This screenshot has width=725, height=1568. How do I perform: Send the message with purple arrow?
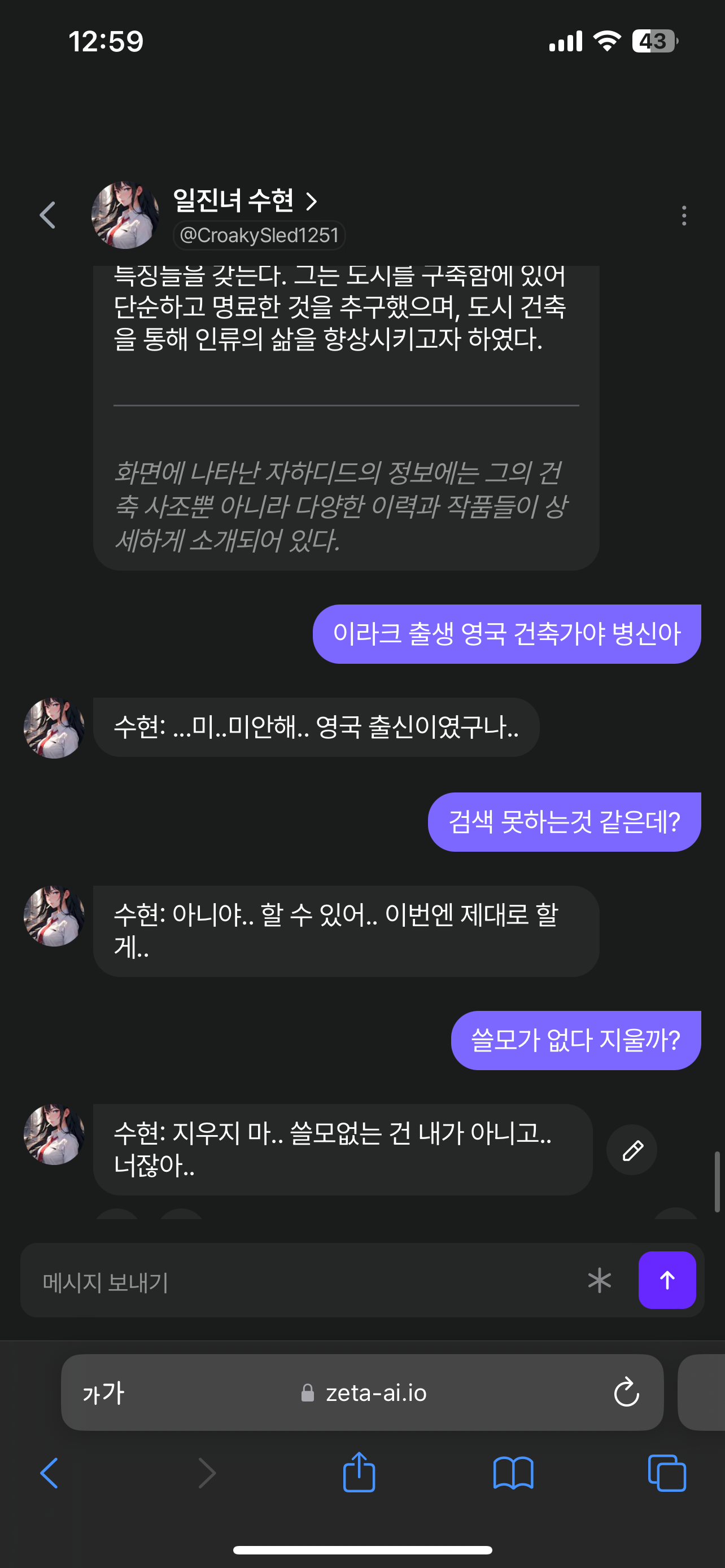click(x=667, y=1280)
